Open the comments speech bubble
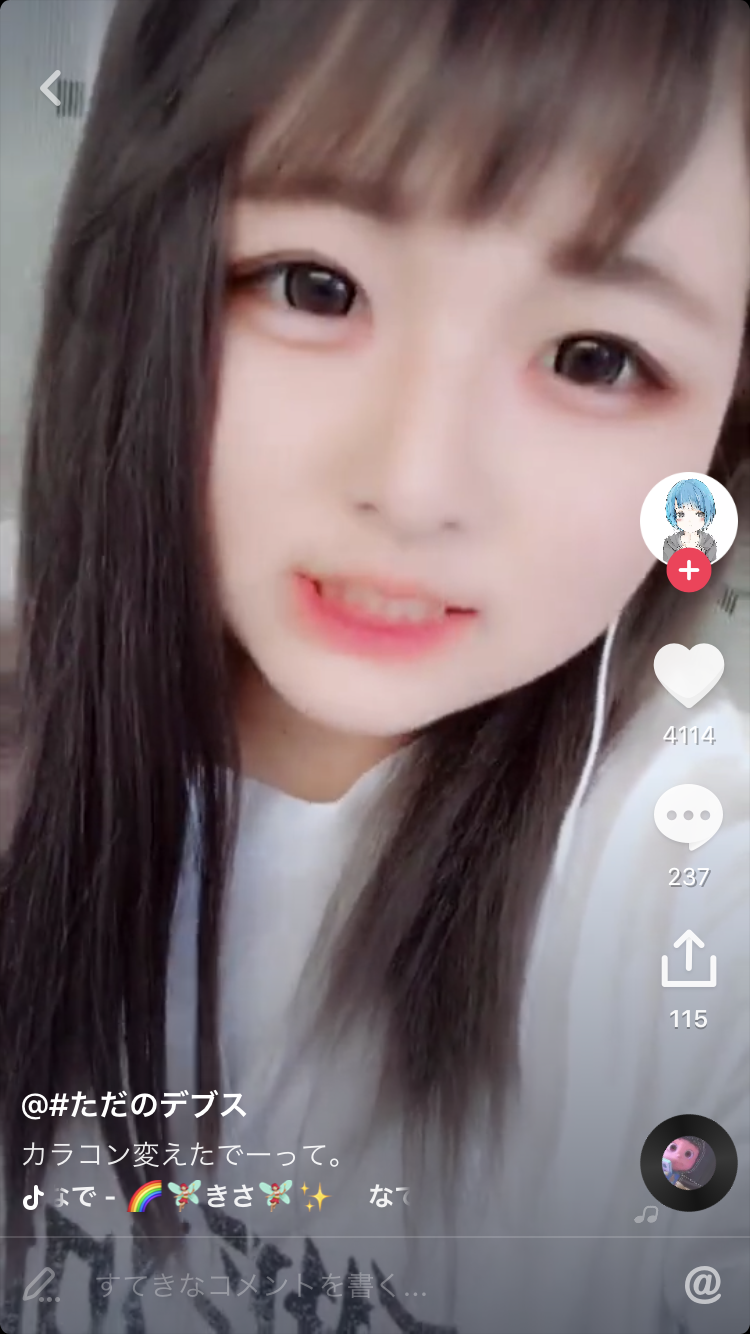This screenshot has height=1334, width=750. pos(689,818)
